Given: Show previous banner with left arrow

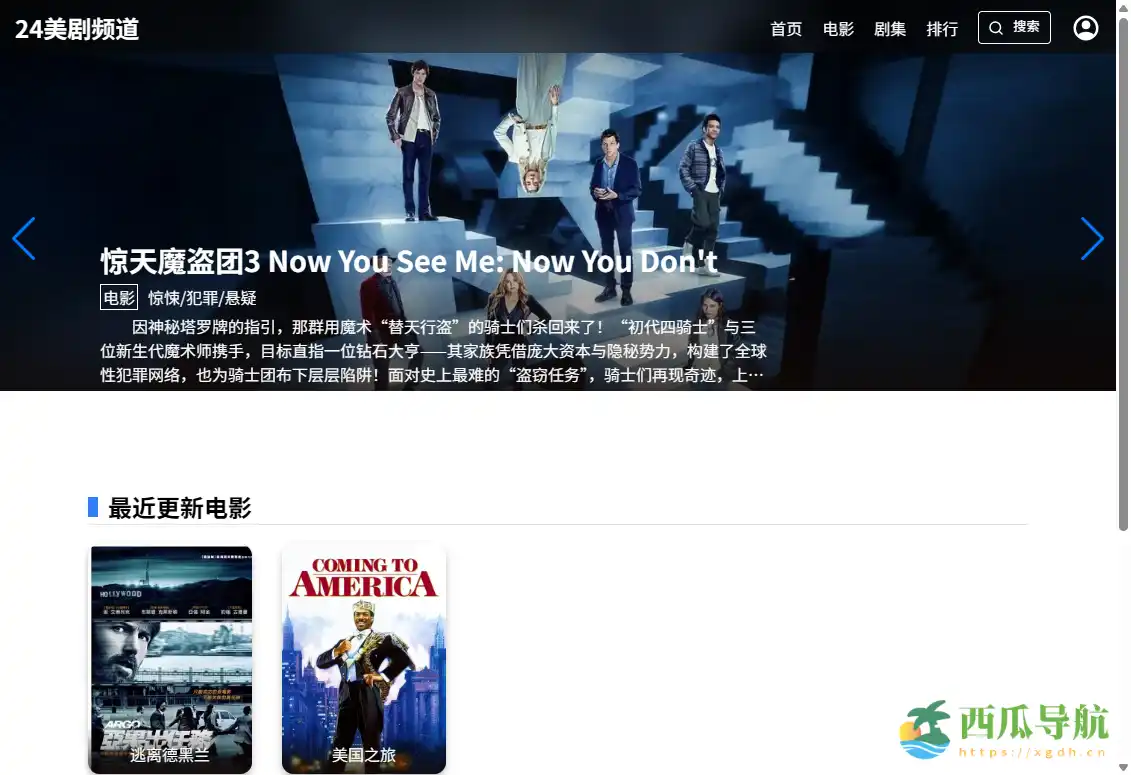Looking at the screenshot, I should click(x=24, y=239).
